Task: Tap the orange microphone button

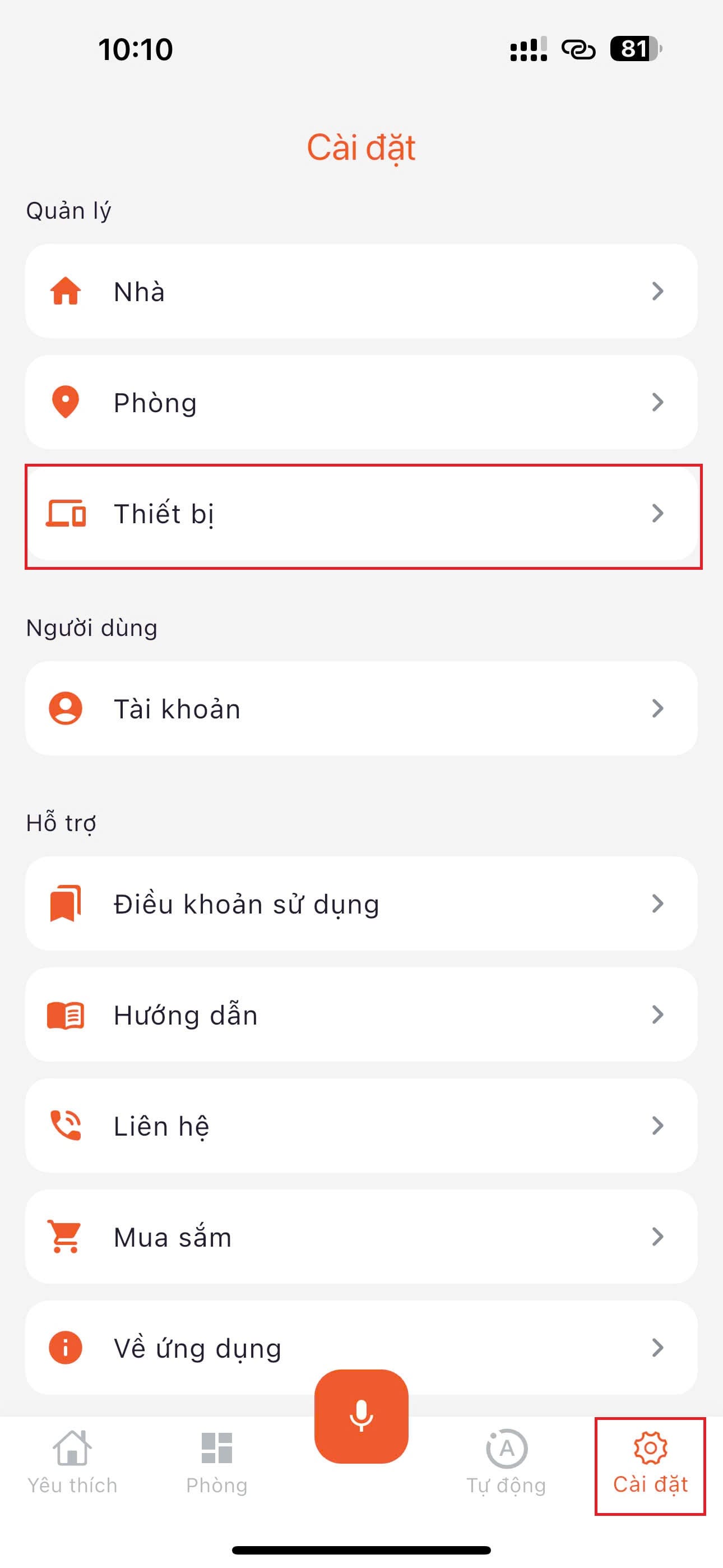Action: [x=361, y=1417]
